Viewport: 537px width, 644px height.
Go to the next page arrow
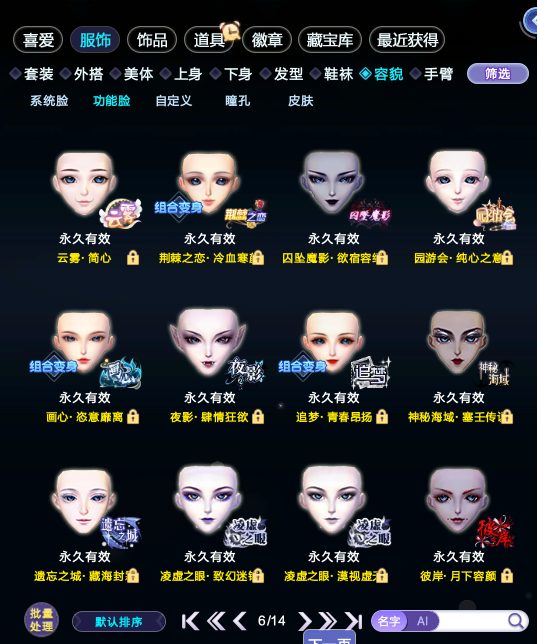coord(304,621)
